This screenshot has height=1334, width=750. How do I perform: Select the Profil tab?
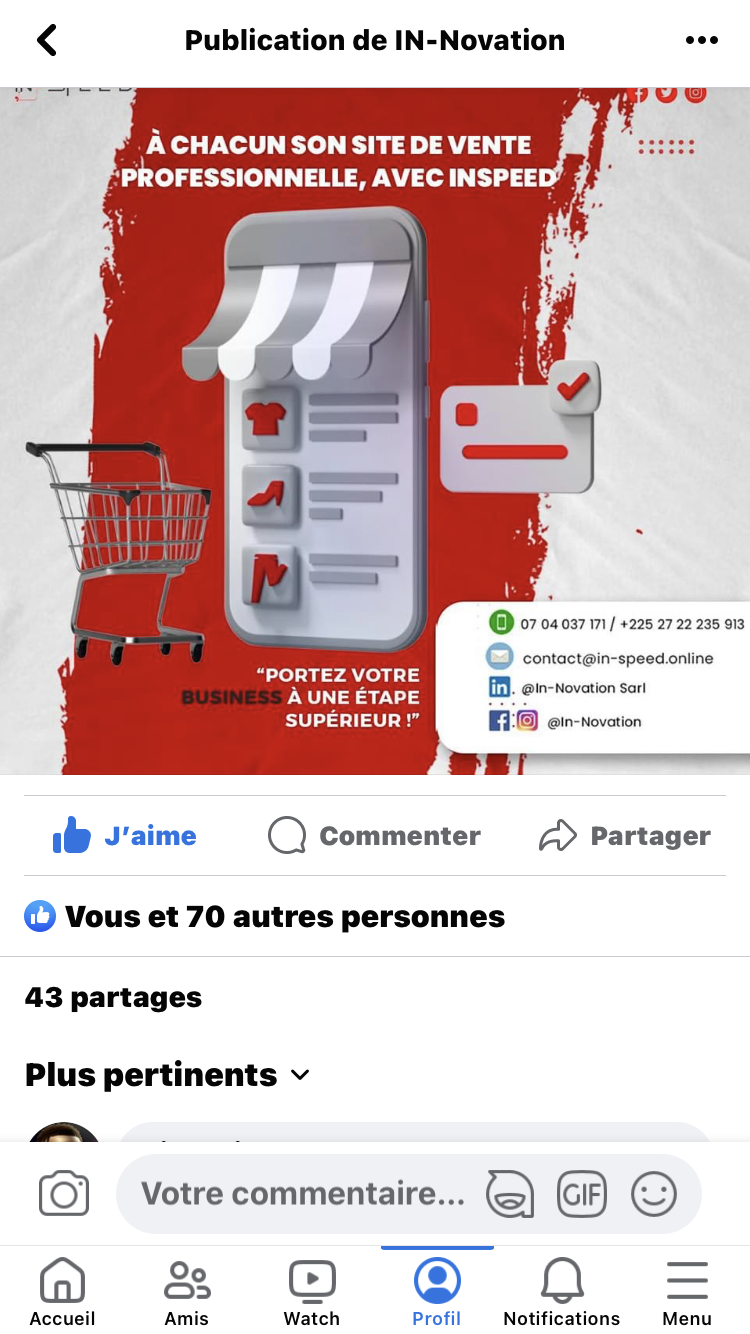click(437, 1291)
